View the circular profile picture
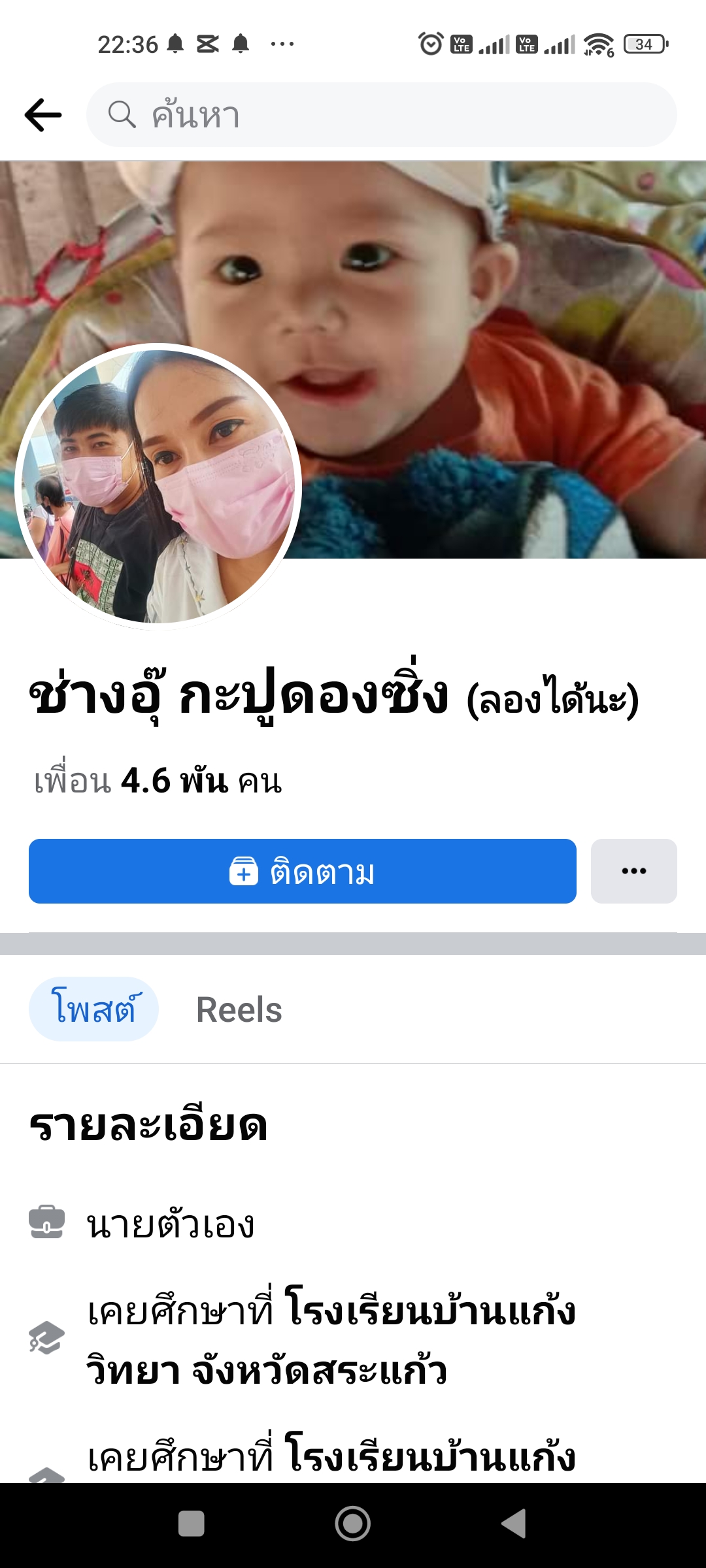706x1568 pixels. tap(158, 487)
